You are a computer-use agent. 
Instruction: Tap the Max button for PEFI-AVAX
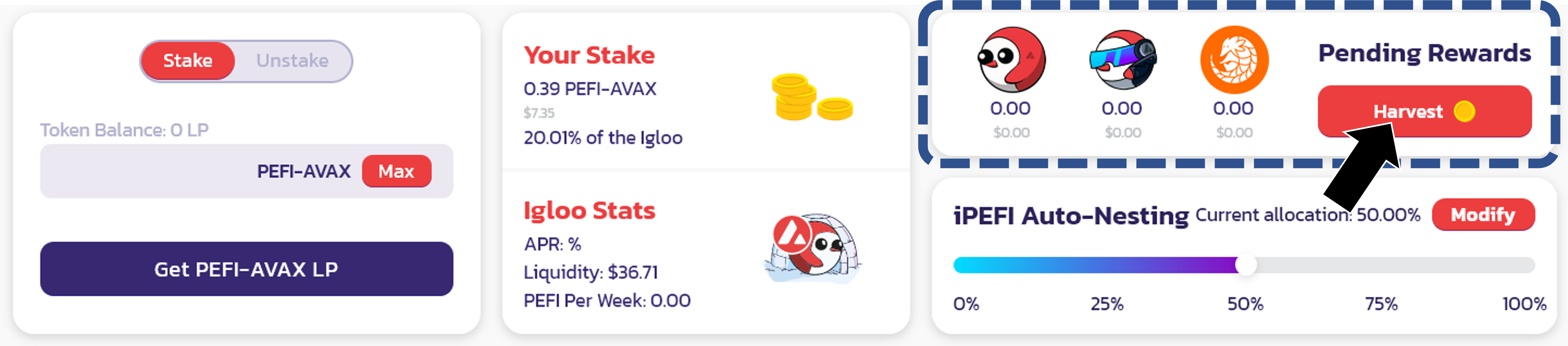(396, 172)
